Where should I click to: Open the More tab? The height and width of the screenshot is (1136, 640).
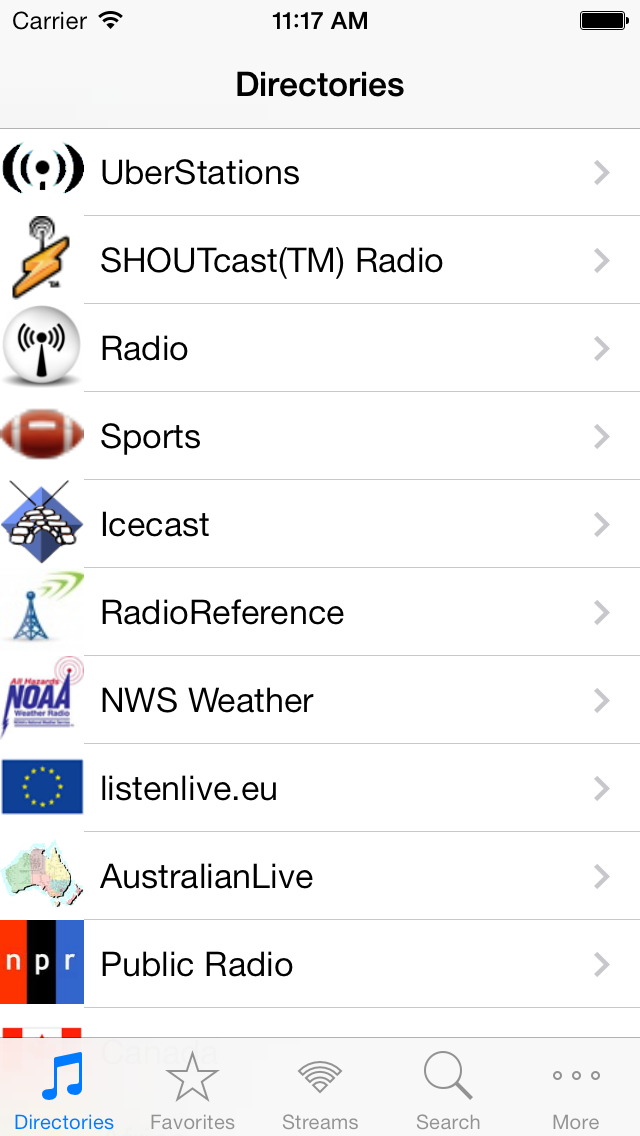click(x=575, y=1089)
